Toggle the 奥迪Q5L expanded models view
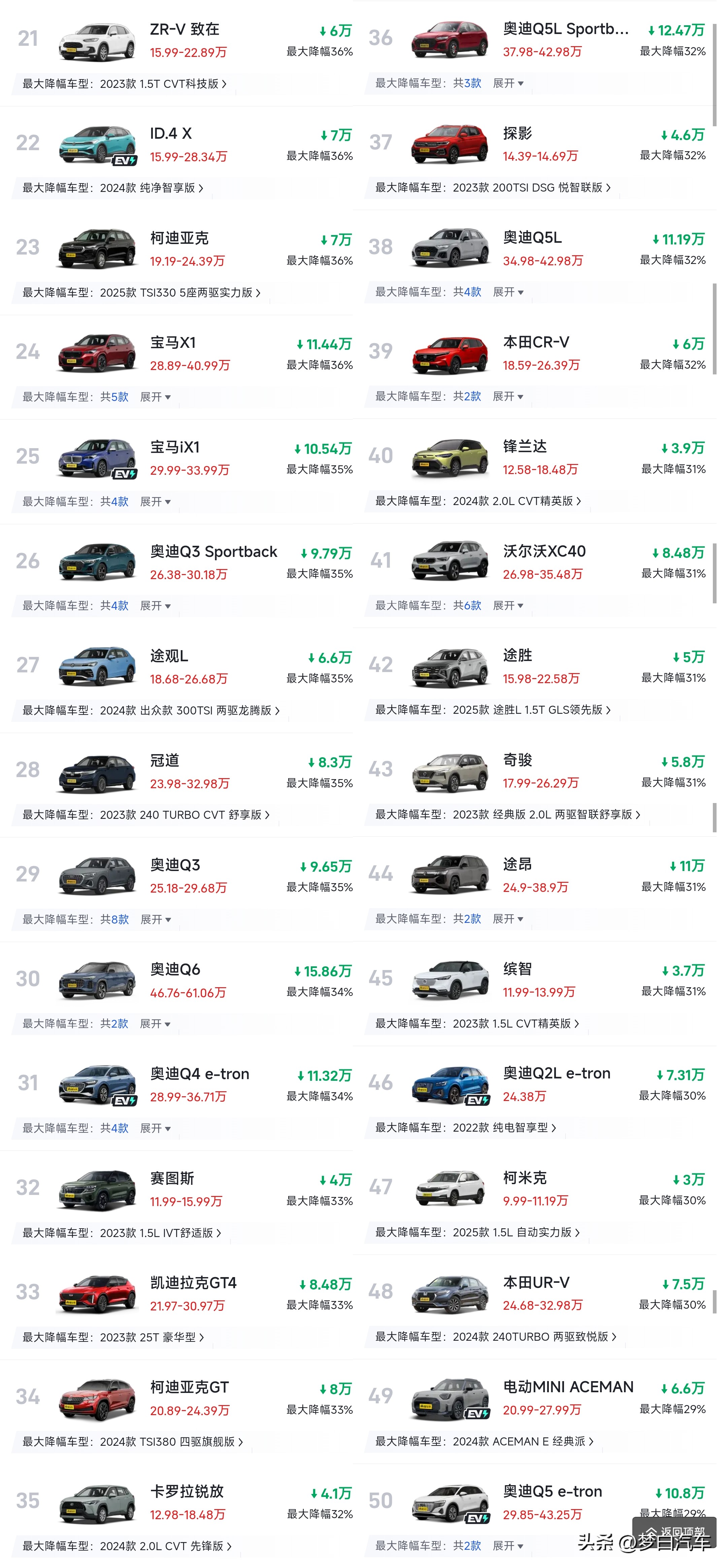Viewport: 728px width, 1568px height. coord(509,292)
